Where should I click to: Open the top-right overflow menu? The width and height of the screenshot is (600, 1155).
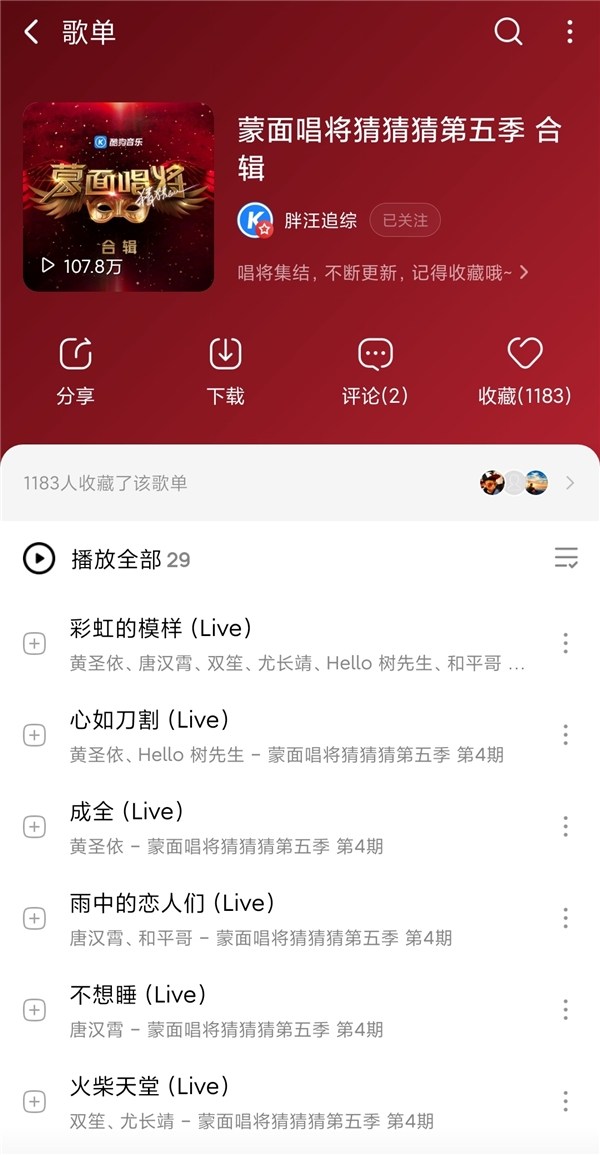click(x=569, y=32)
